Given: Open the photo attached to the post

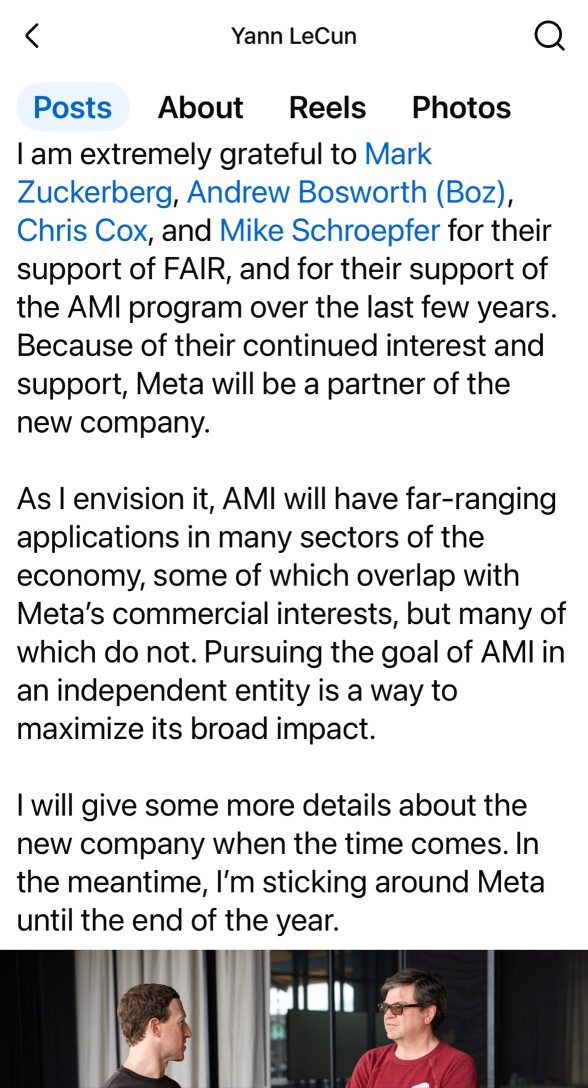Looking at the screenshot, I should coord(294,1019).
